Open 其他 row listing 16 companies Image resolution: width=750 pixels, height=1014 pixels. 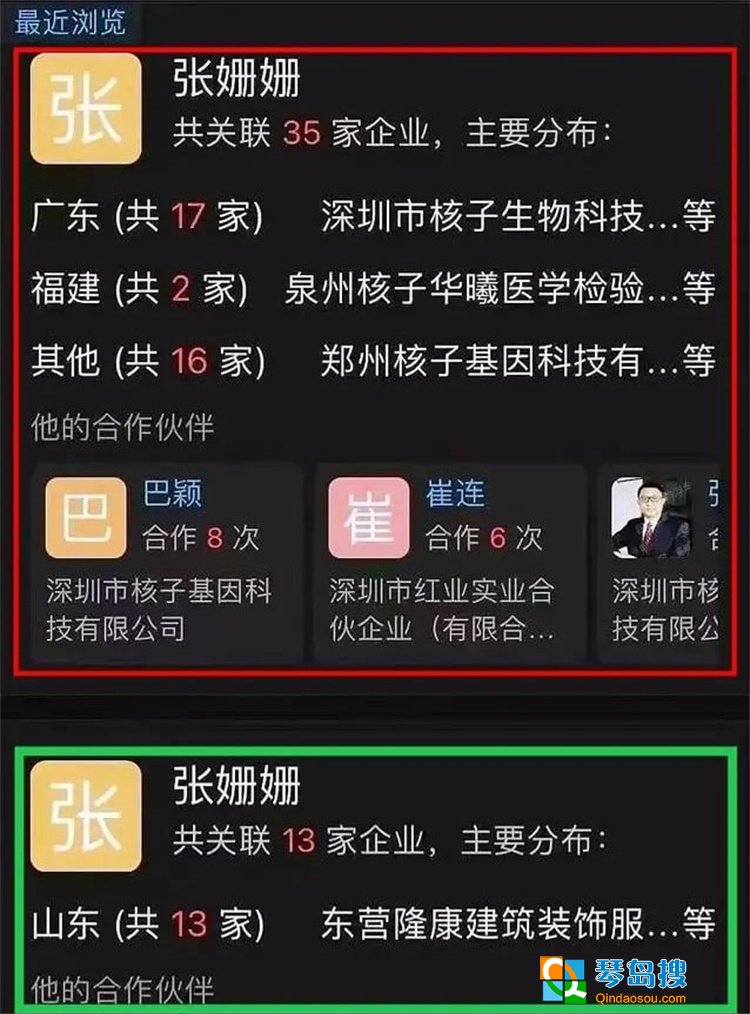click(x=372, y=361)
